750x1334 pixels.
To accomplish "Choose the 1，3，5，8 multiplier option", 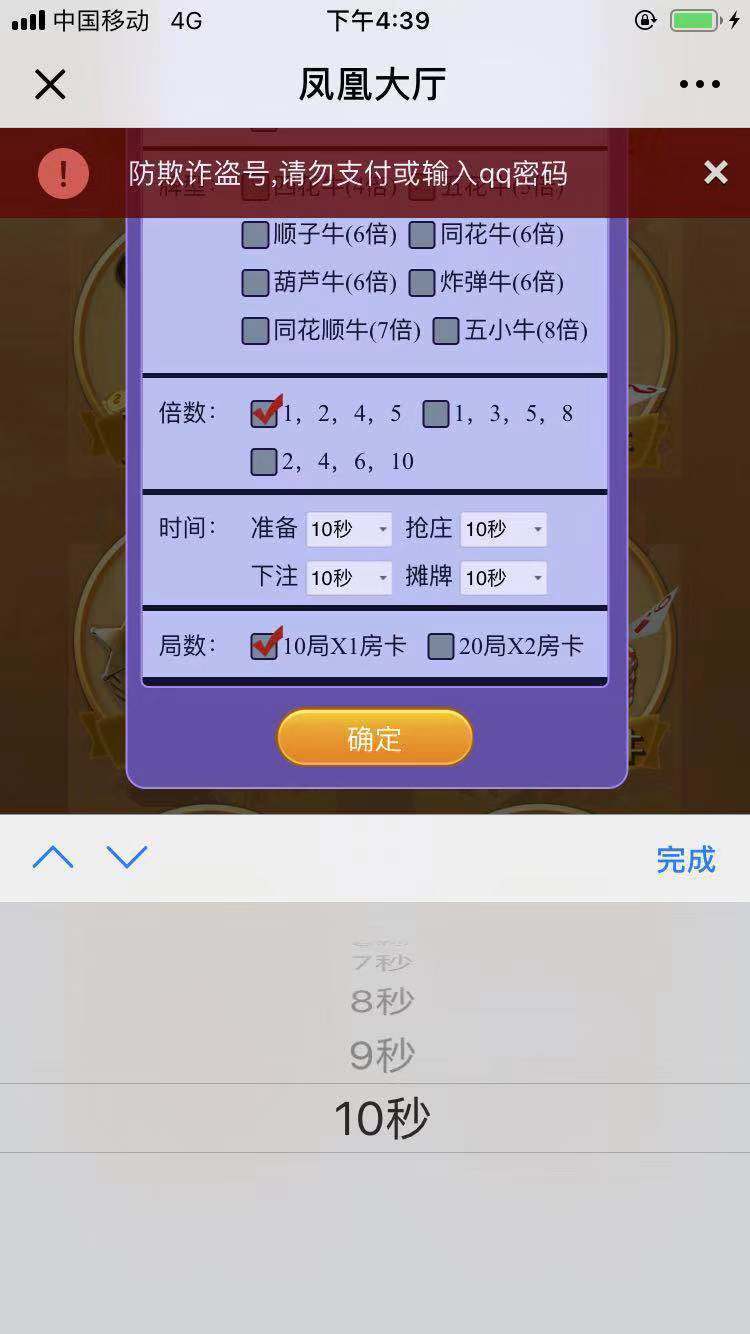I will (436, 414).
